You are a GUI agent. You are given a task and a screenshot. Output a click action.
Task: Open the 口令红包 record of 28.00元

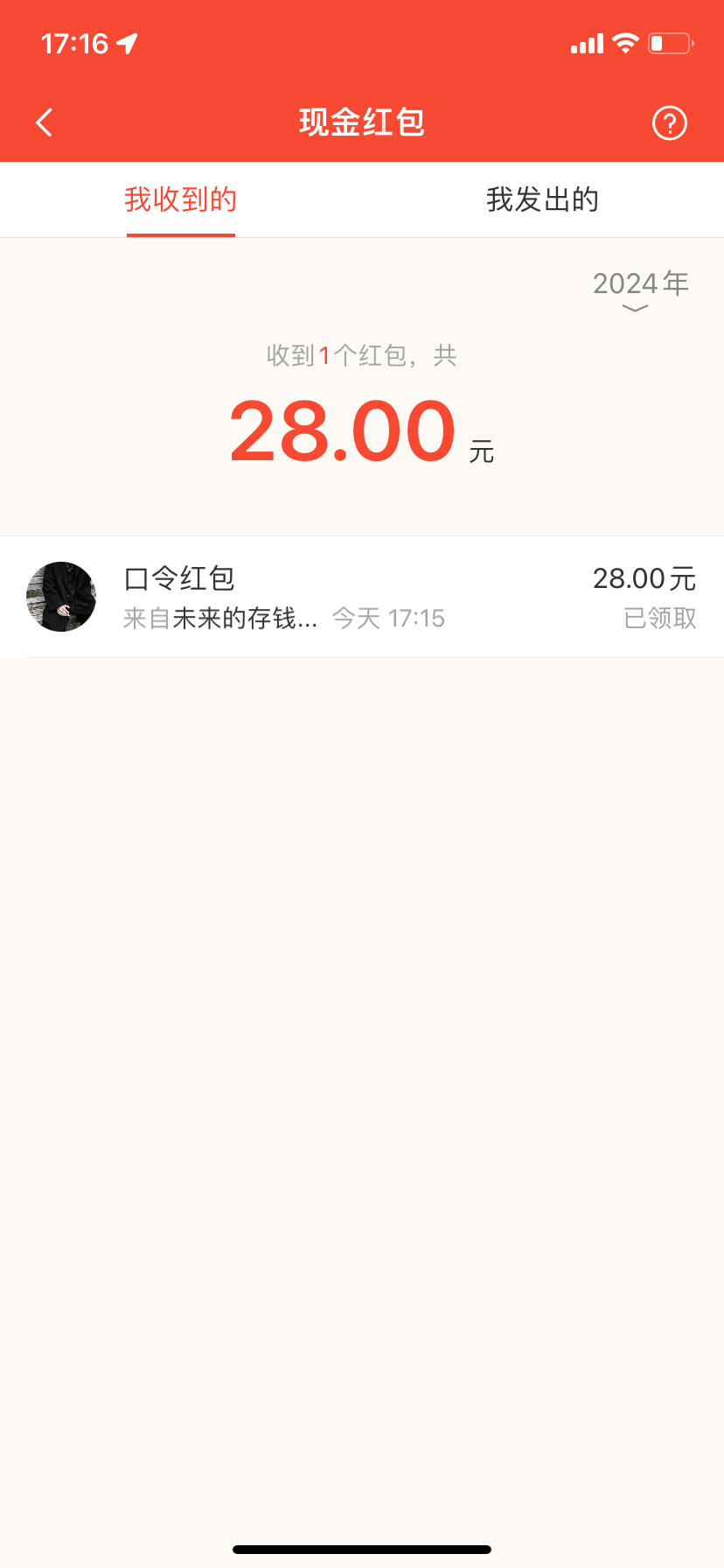pos(362,597)
